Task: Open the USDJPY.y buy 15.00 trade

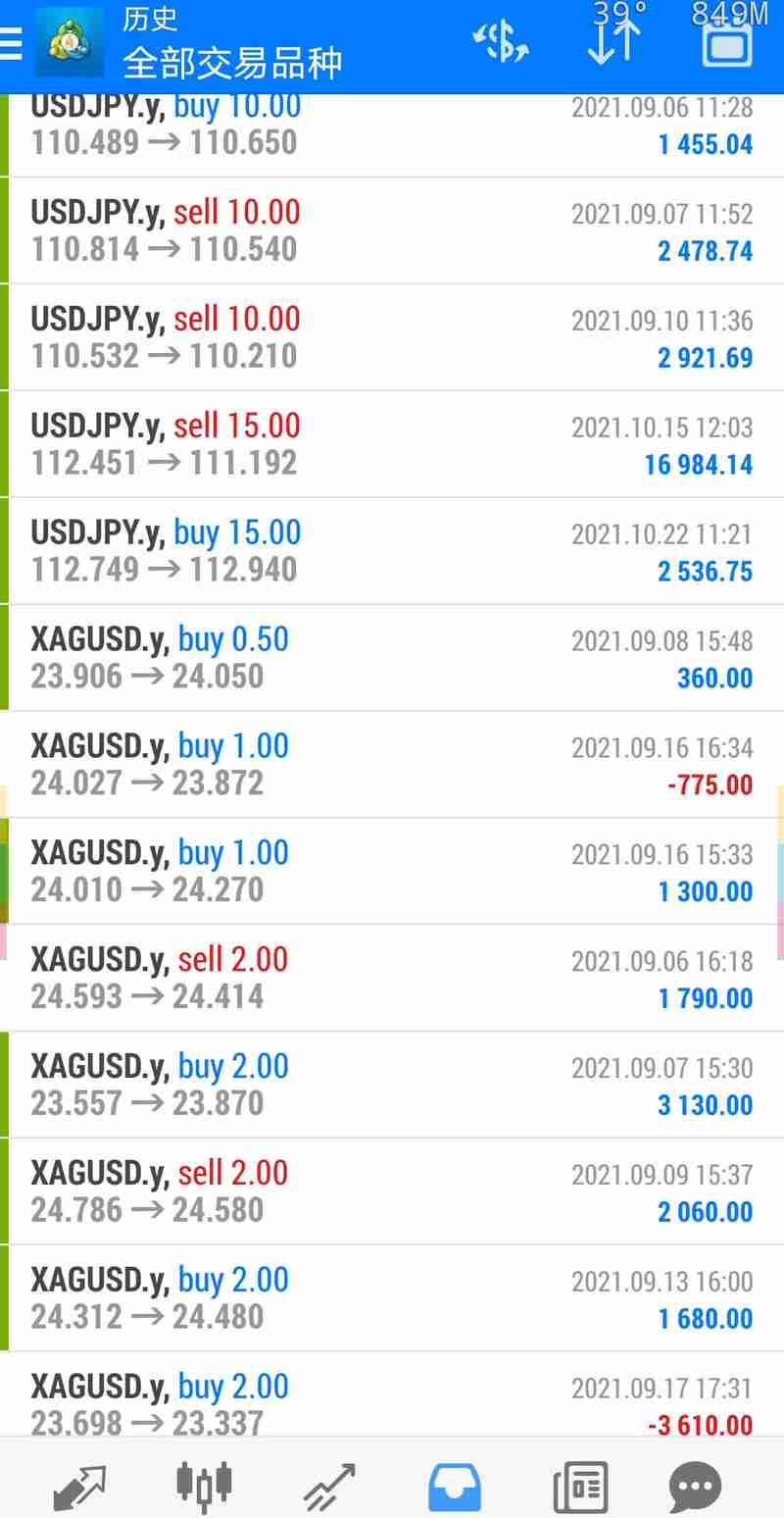Action: [x=392, y=551]
